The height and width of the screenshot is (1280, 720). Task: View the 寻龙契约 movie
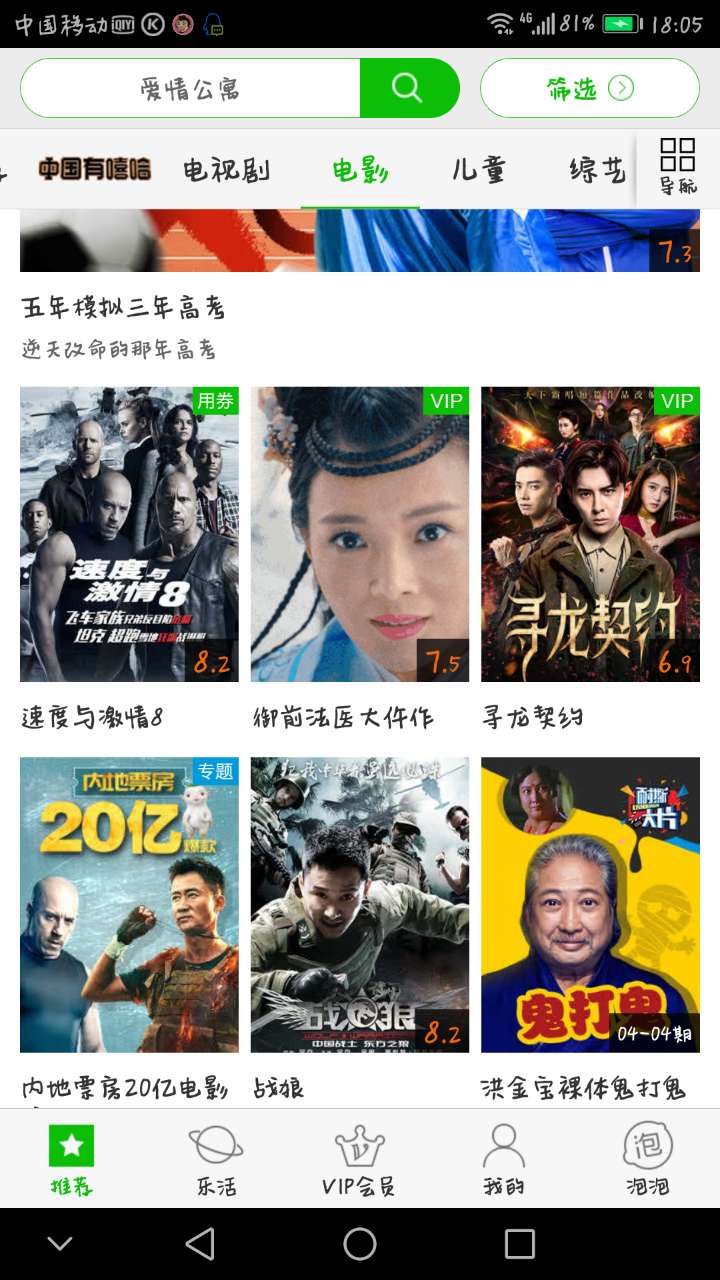click(590, 534)
